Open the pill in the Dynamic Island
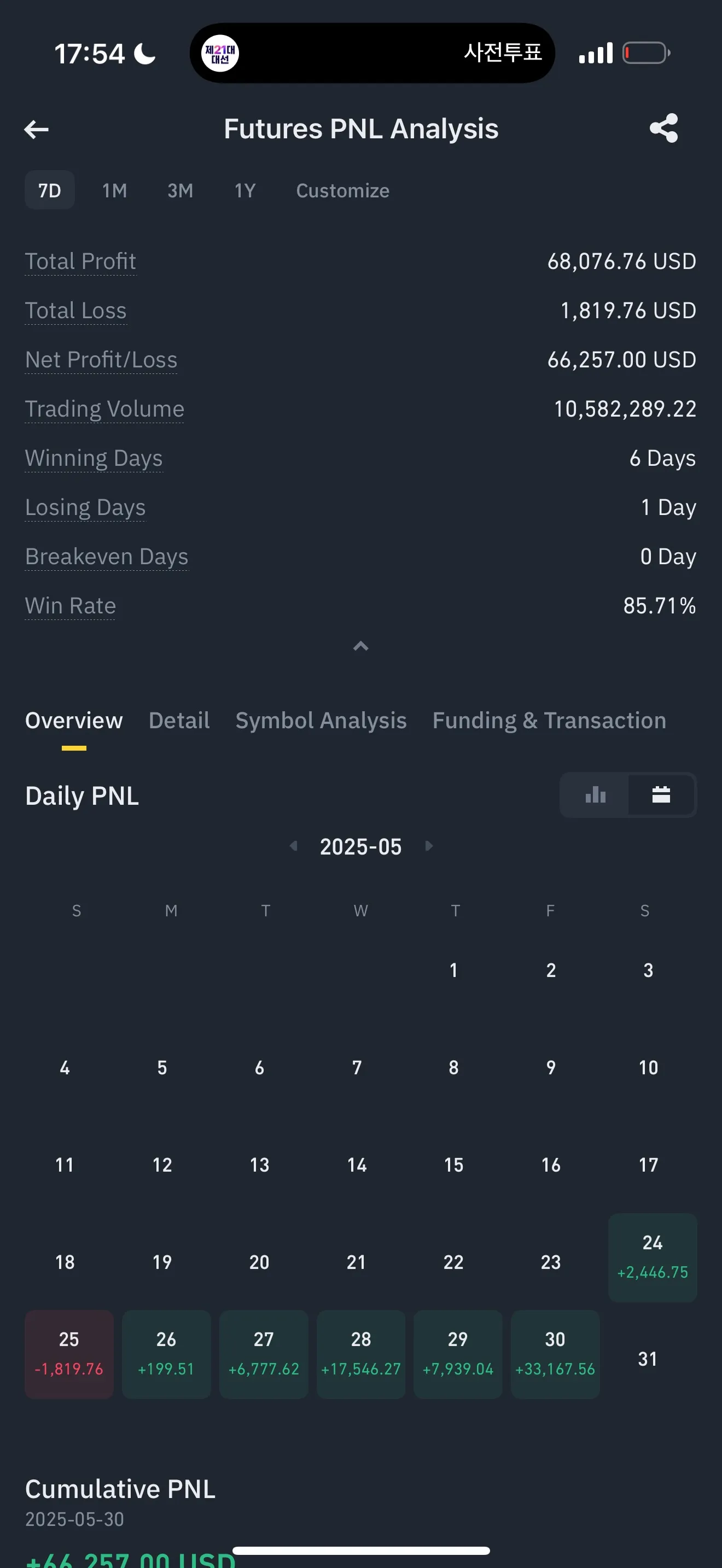 pos(372,53)
